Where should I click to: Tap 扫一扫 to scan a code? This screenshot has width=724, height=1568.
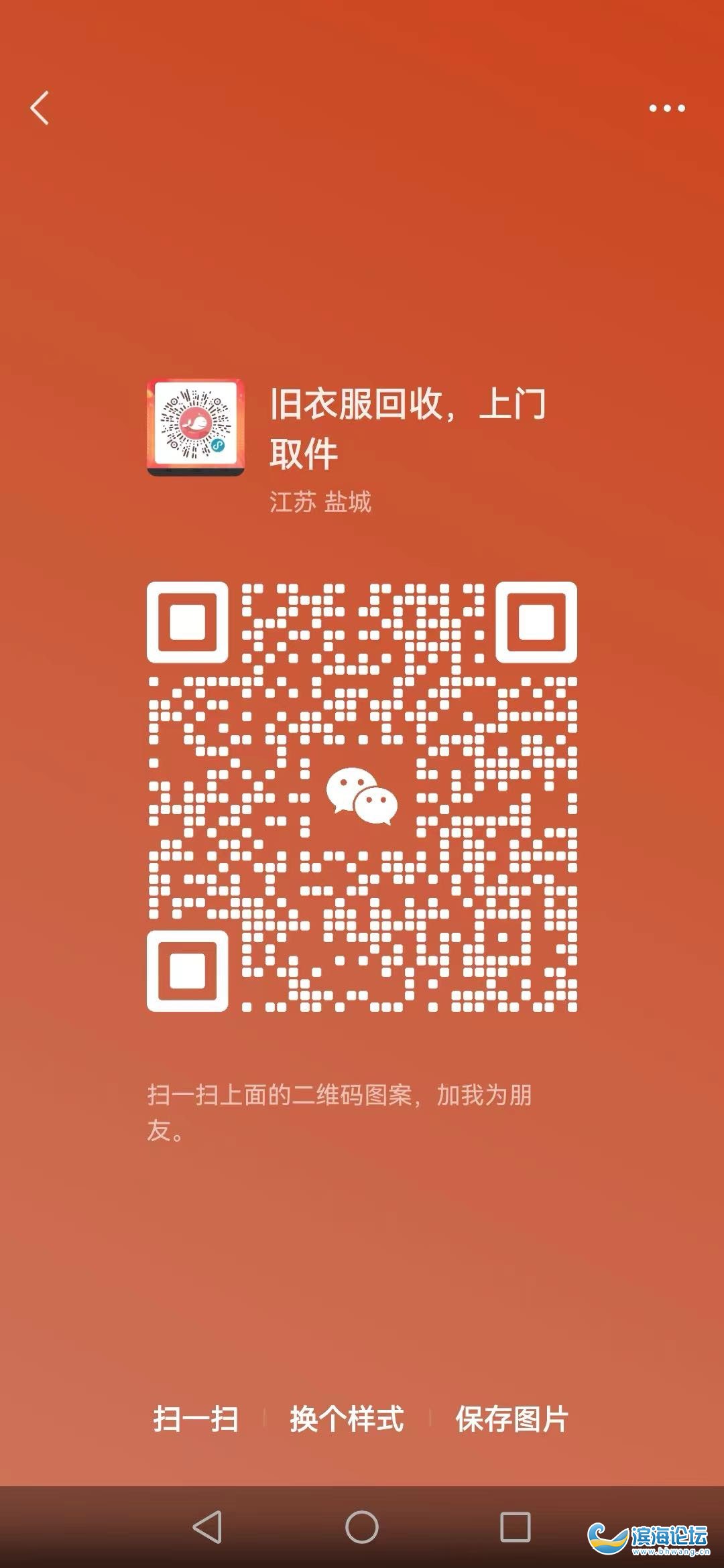pos(196,1419)
